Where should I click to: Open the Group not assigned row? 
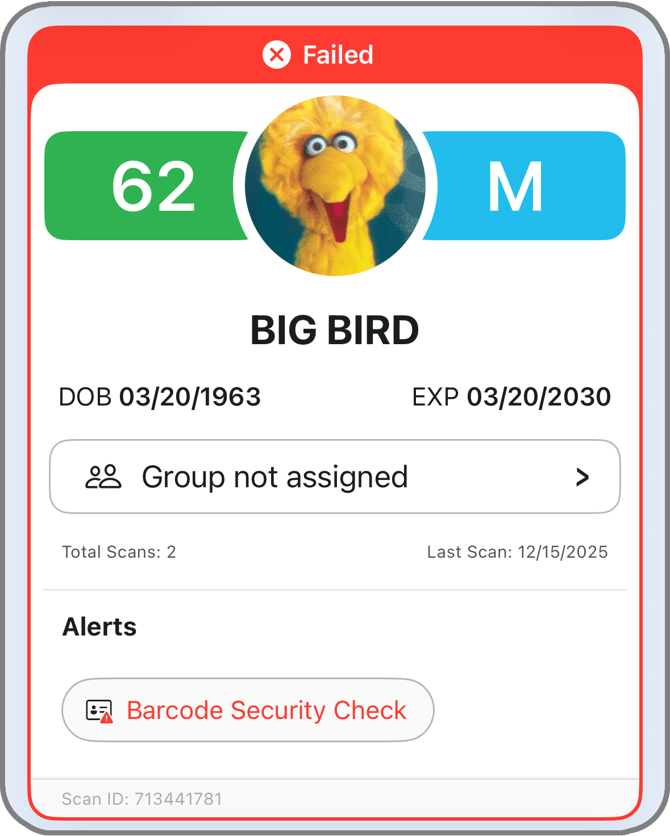point(335,477)
